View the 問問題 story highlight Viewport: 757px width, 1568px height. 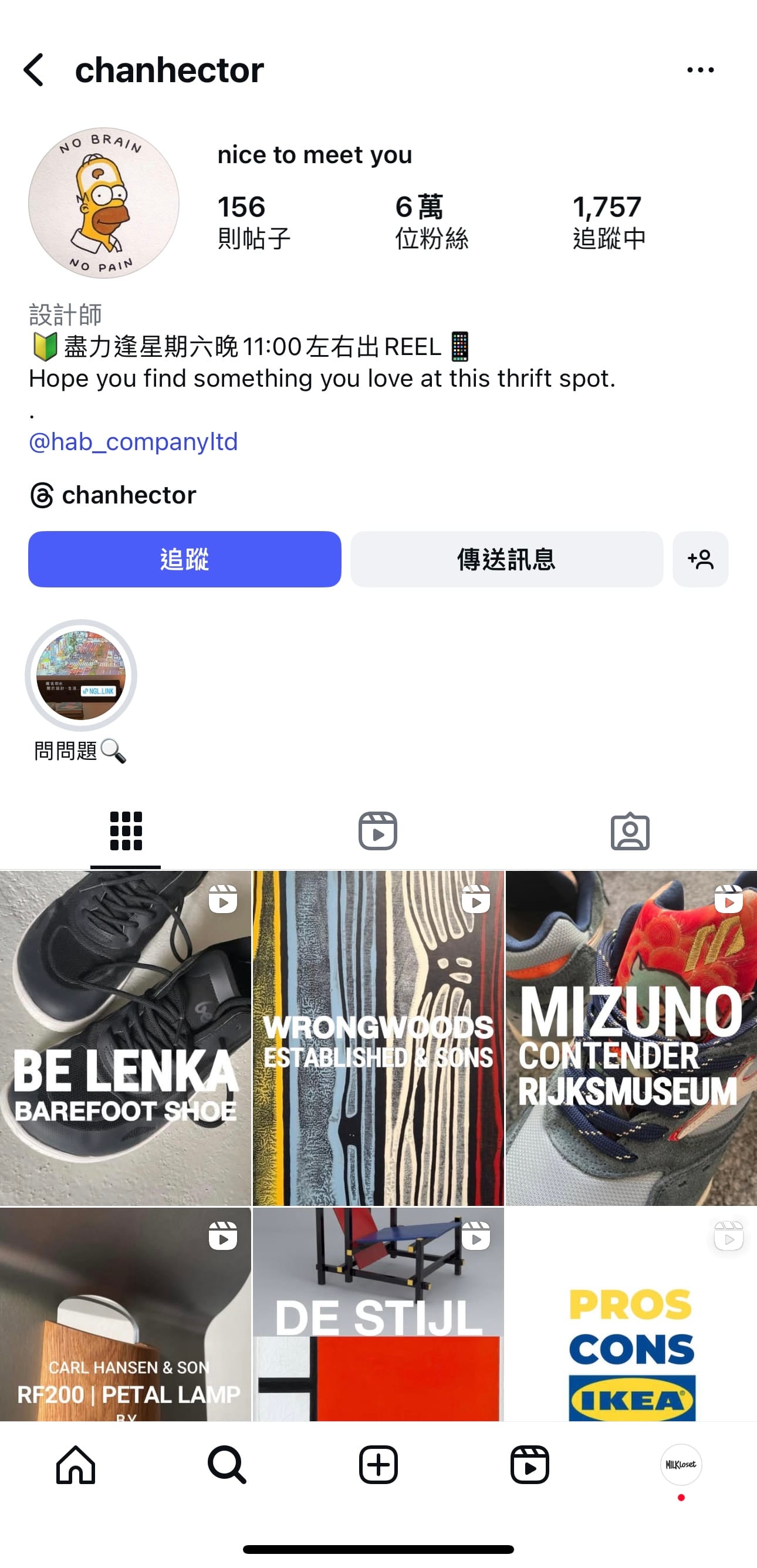coord(81,675)
